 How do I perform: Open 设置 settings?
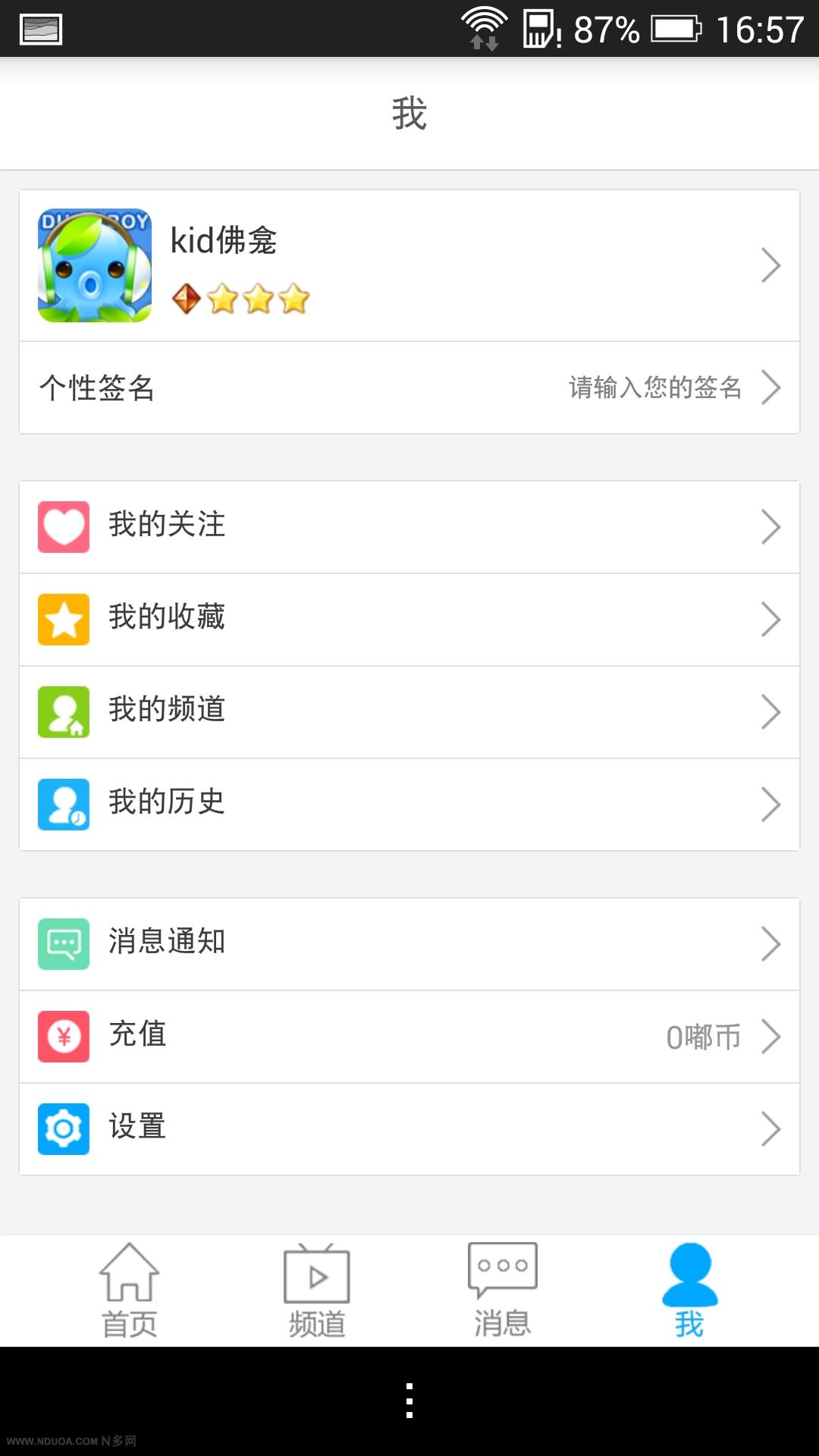[x=409, y=1128]
